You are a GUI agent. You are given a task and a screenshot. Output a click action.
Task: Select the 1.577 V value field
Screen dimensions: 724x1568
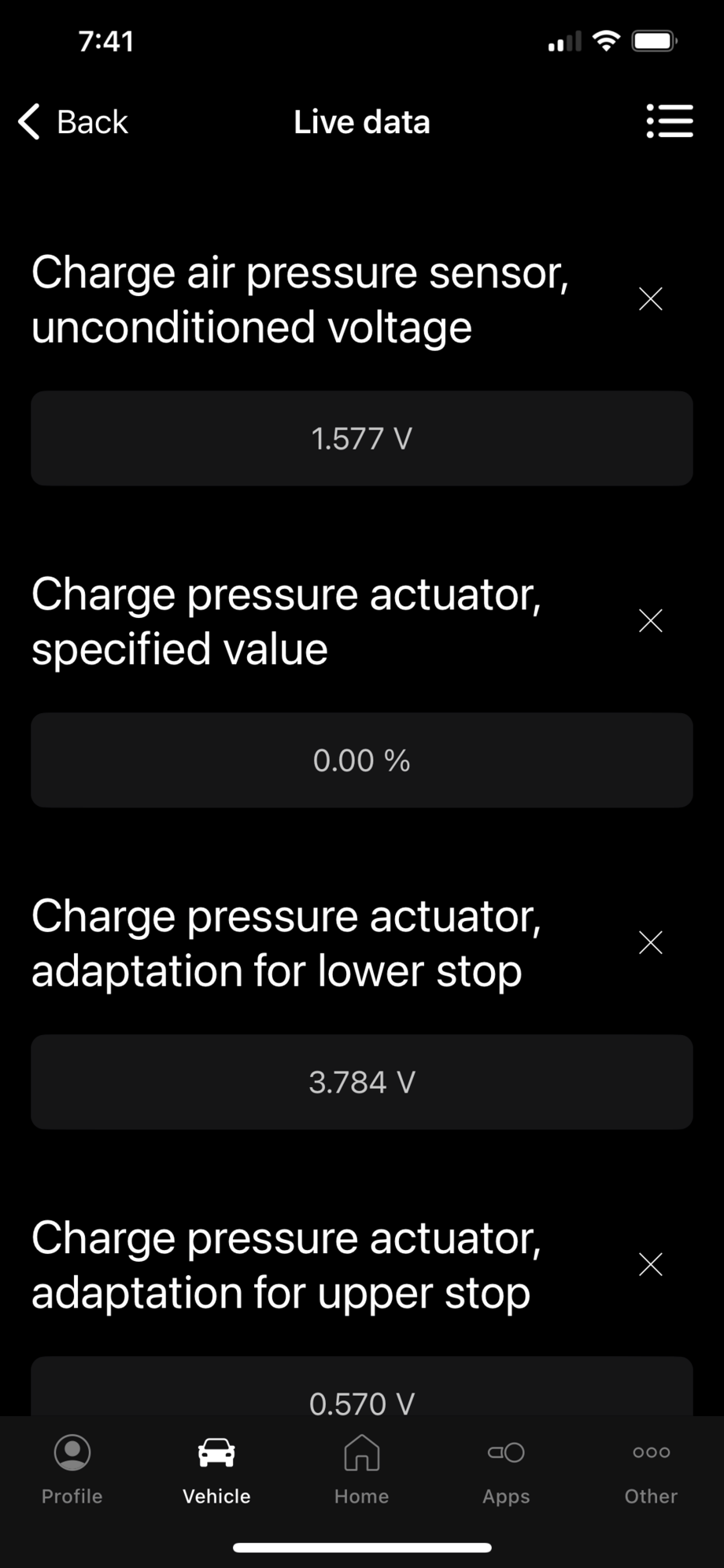361,438
